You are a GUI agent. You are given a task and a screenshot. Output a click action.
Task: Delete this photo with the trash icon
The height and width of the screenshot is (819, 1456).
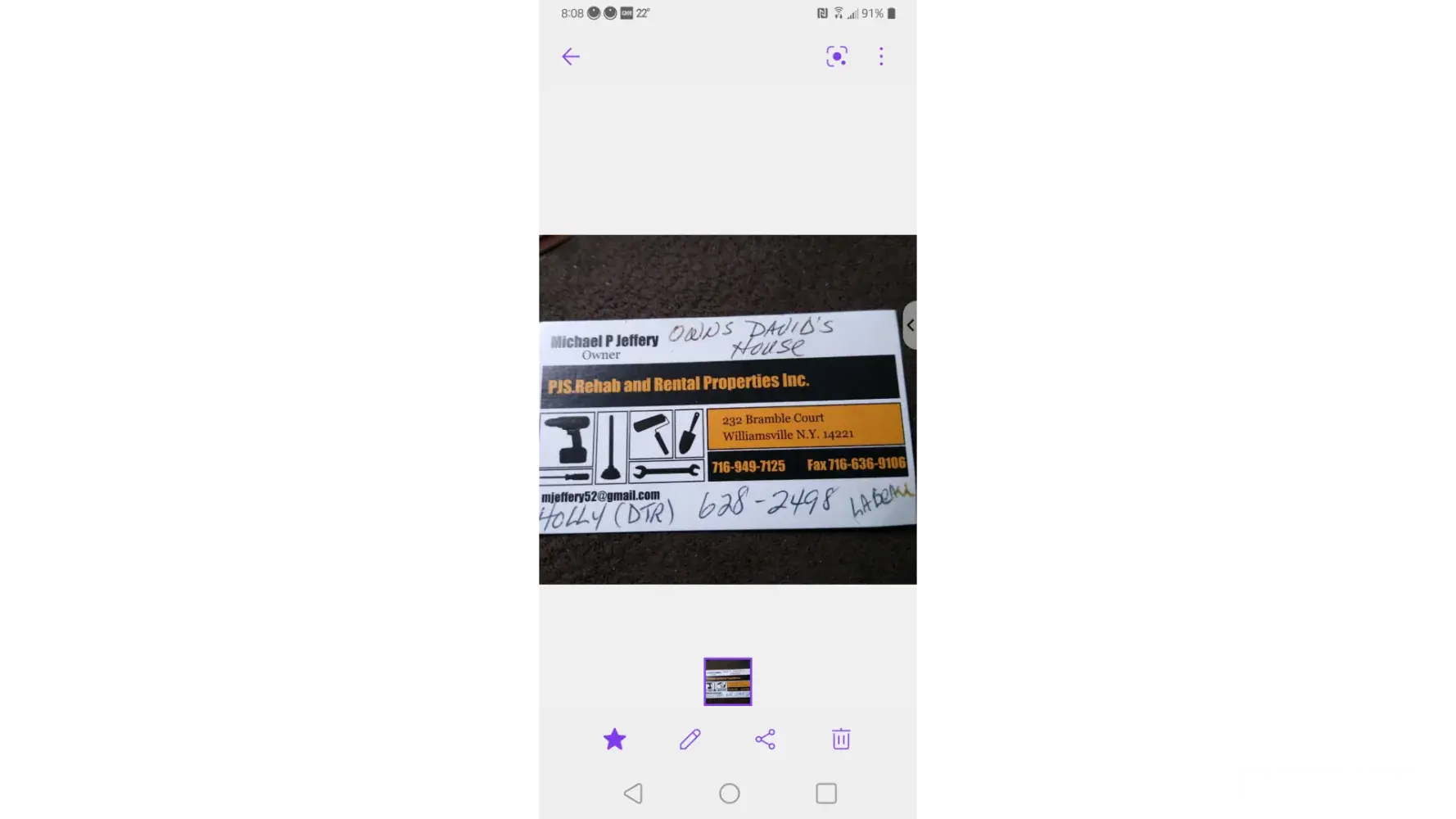pos(841,740)
